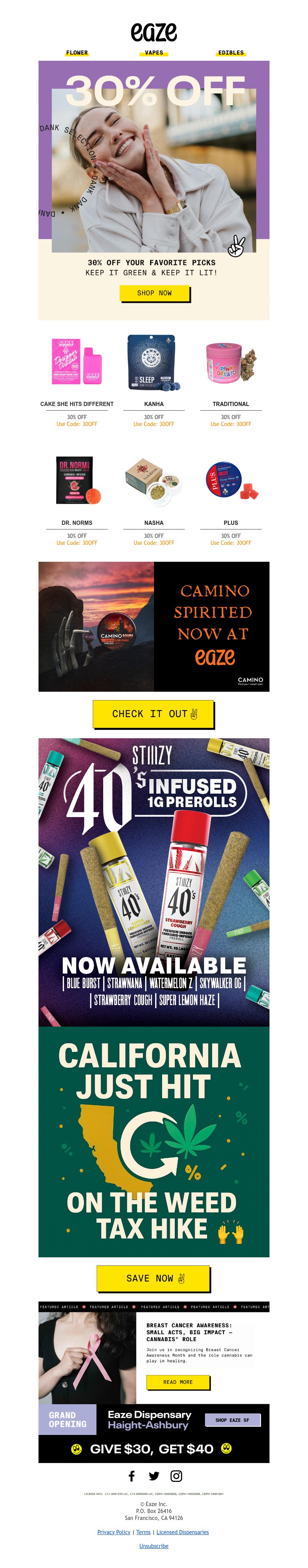Tap the CHECK IT OUT button

[154, 713]
